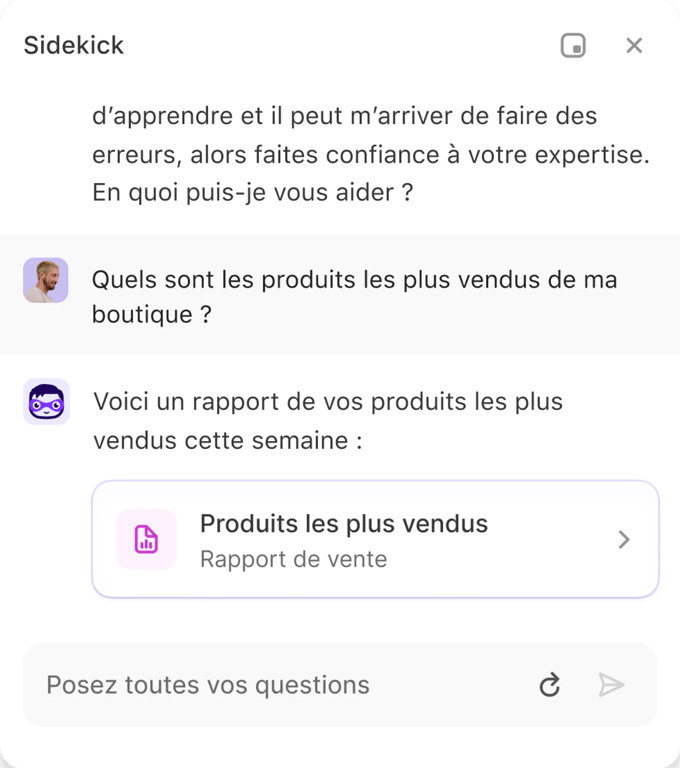Focus the Posez toutes vos questions field
This screenshot has width=680, height=768.
pos(280,685)
